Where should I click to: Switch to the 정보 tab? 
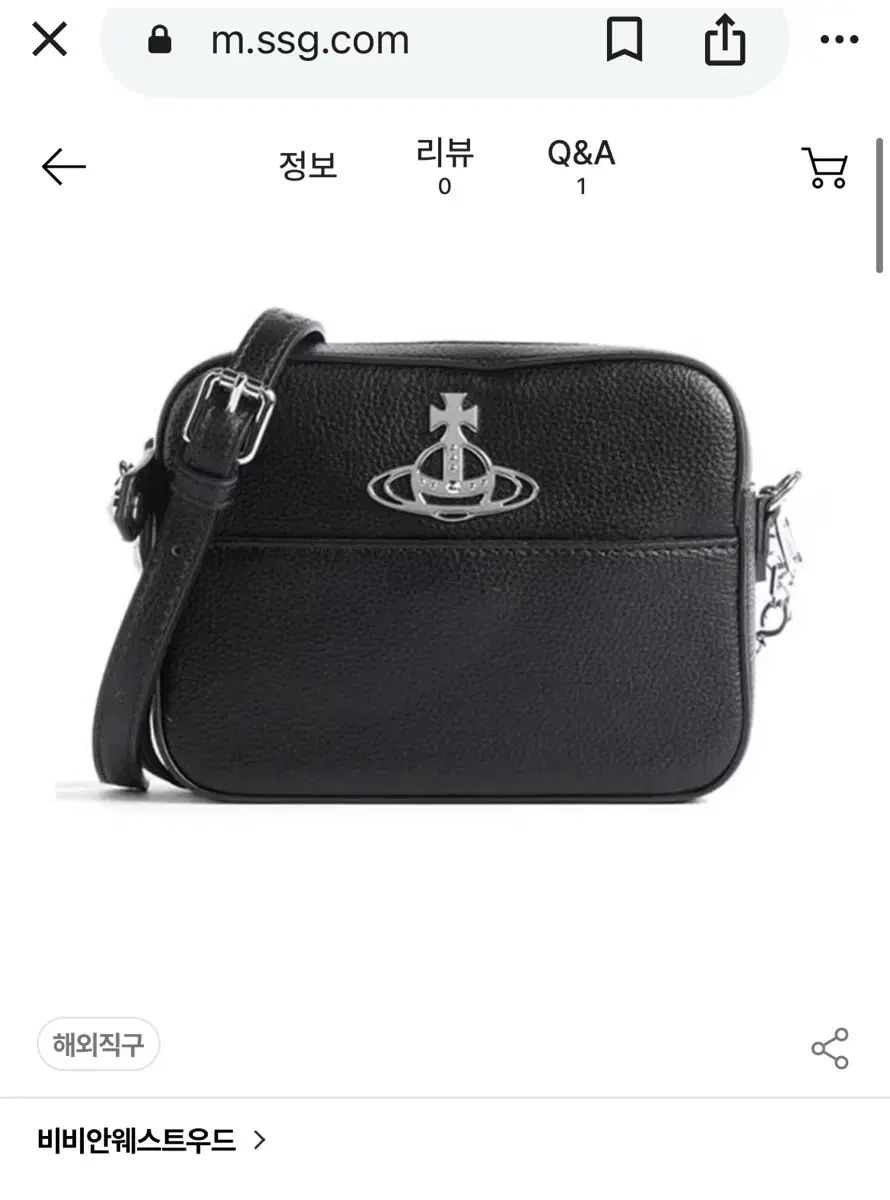click(308, 166)
